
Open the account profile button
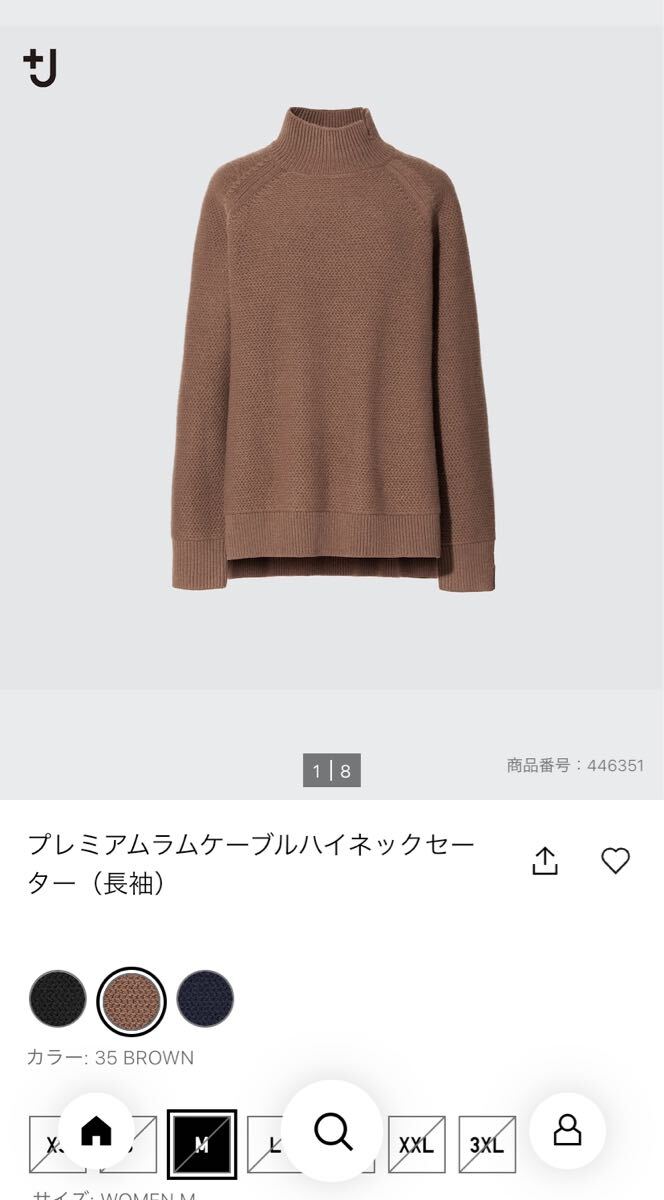coord(567,1131)
